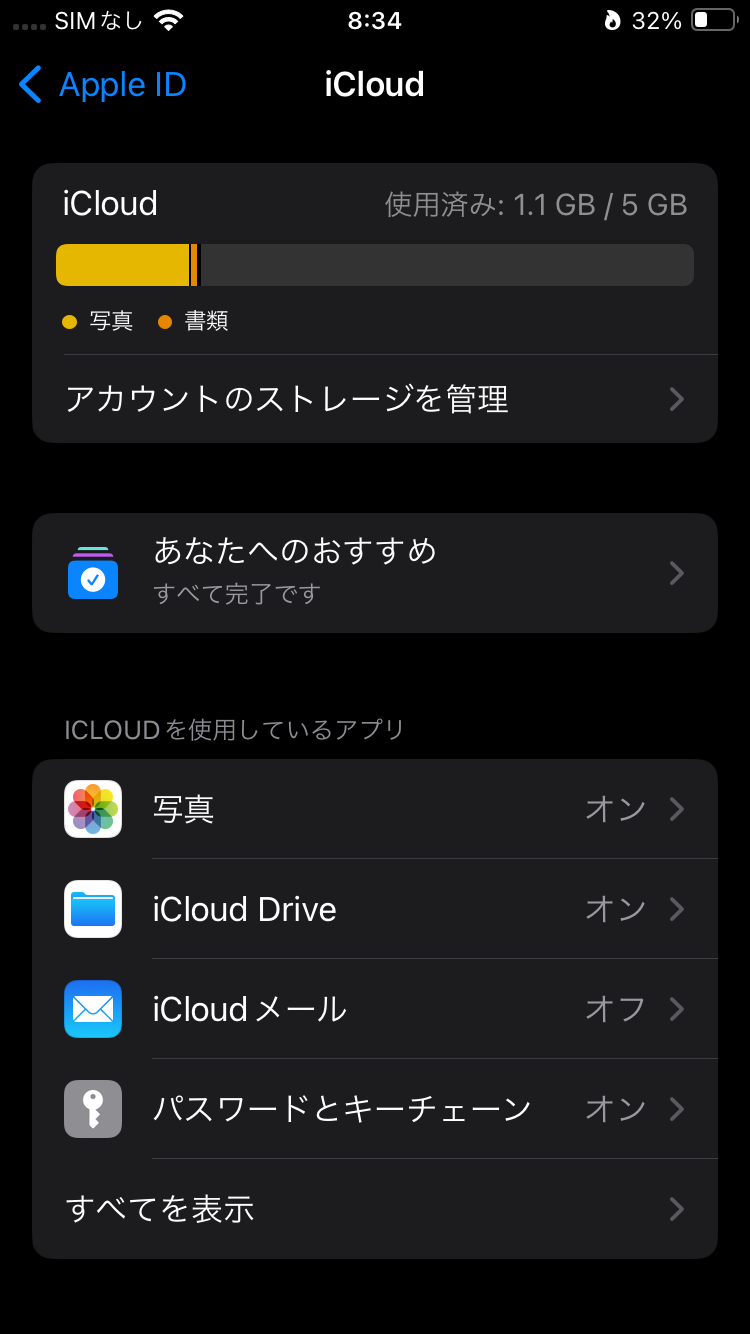
Task: Tap すべてを表示 to show all apps
Action: [x=375, y=1209]
